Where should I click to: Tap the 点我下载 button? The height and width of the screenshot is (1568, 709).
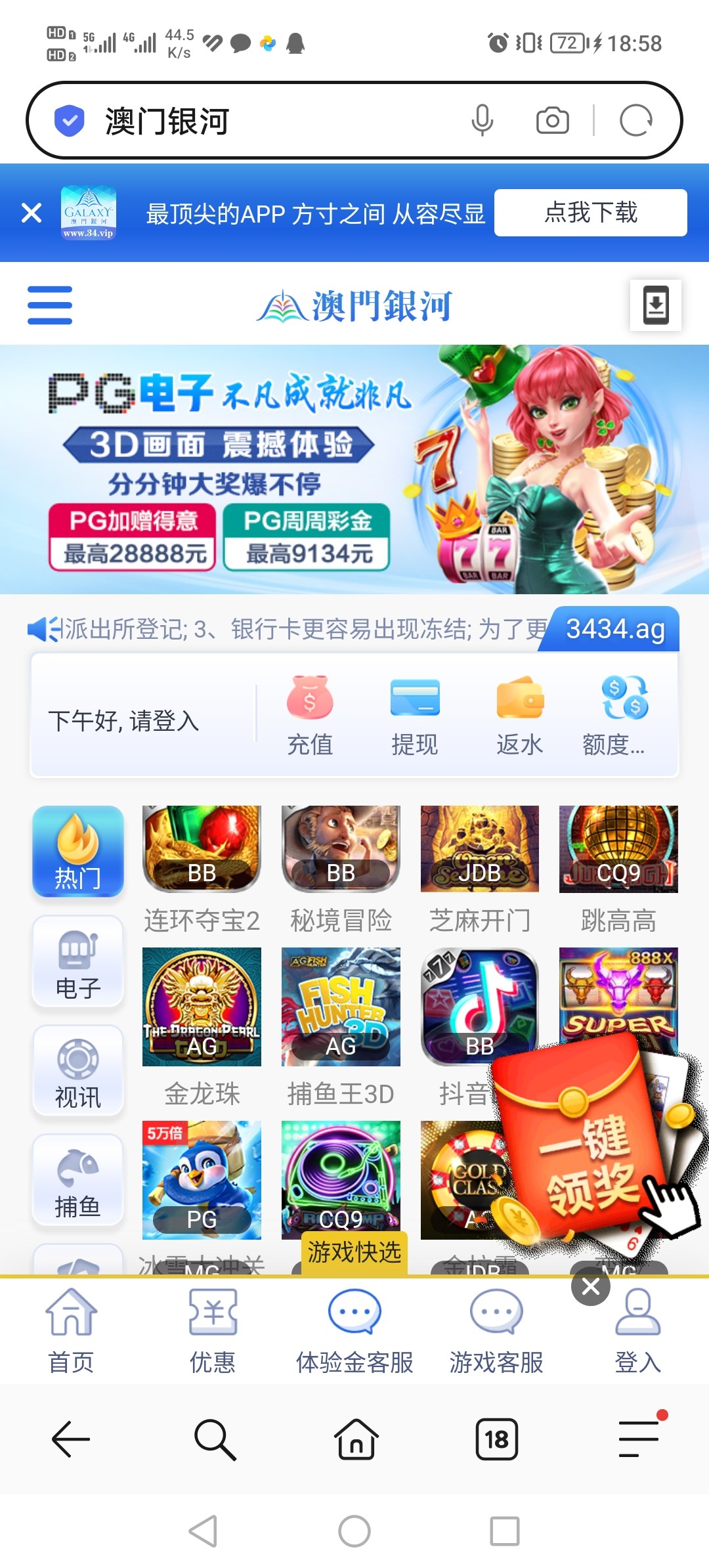590,213
